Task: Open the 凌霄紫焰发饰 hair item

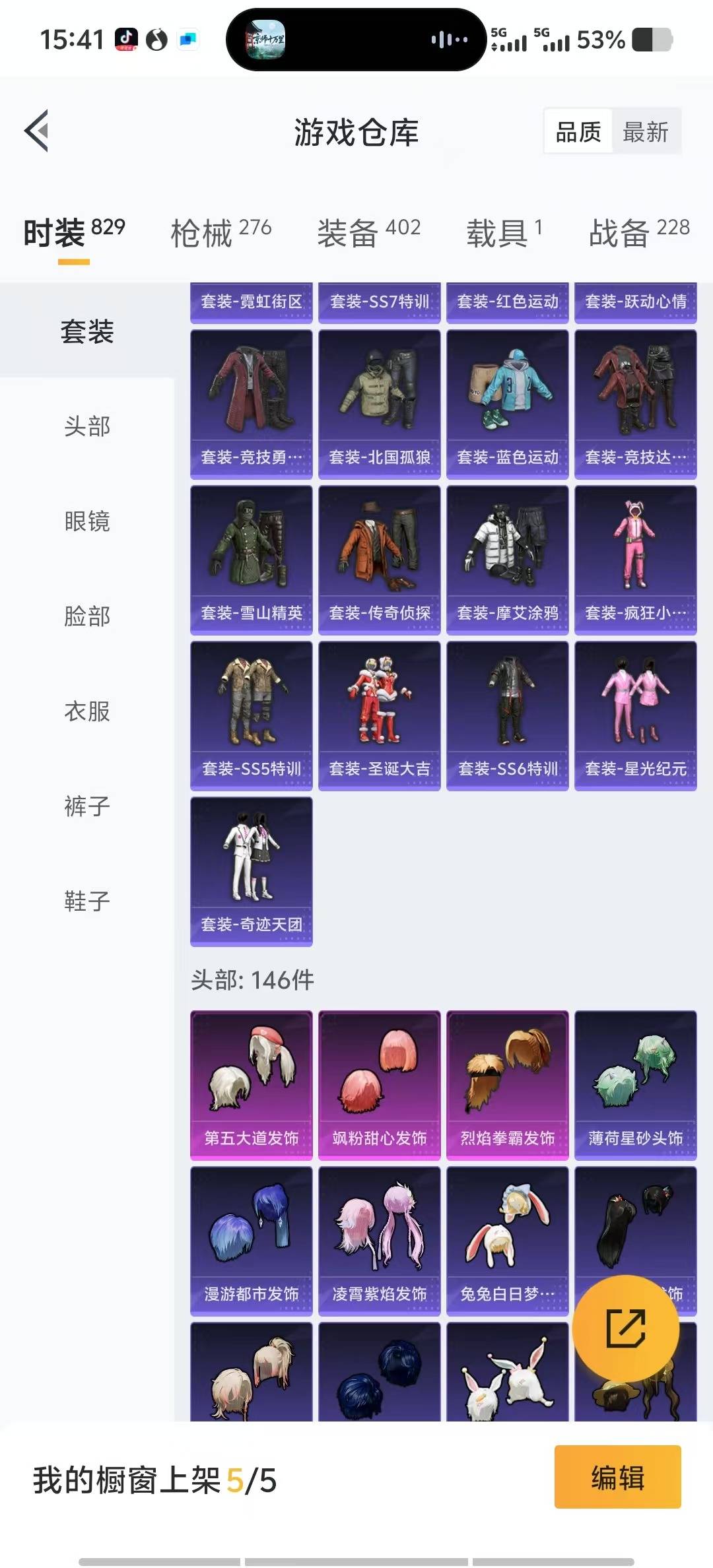Action: [379, 1241]
